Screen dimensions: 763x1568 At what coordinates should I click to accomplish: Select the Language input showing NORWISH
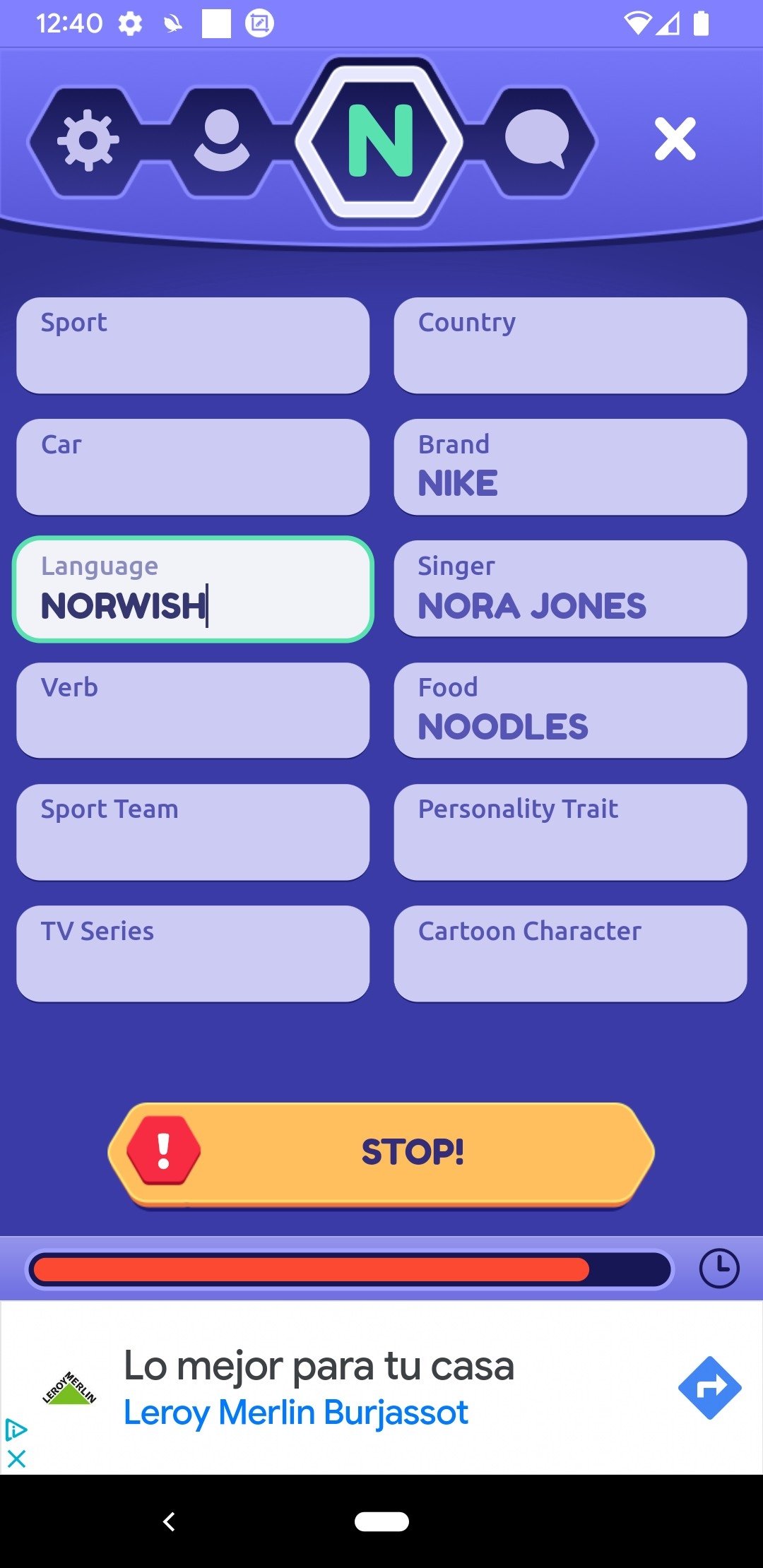coord(193,590)
